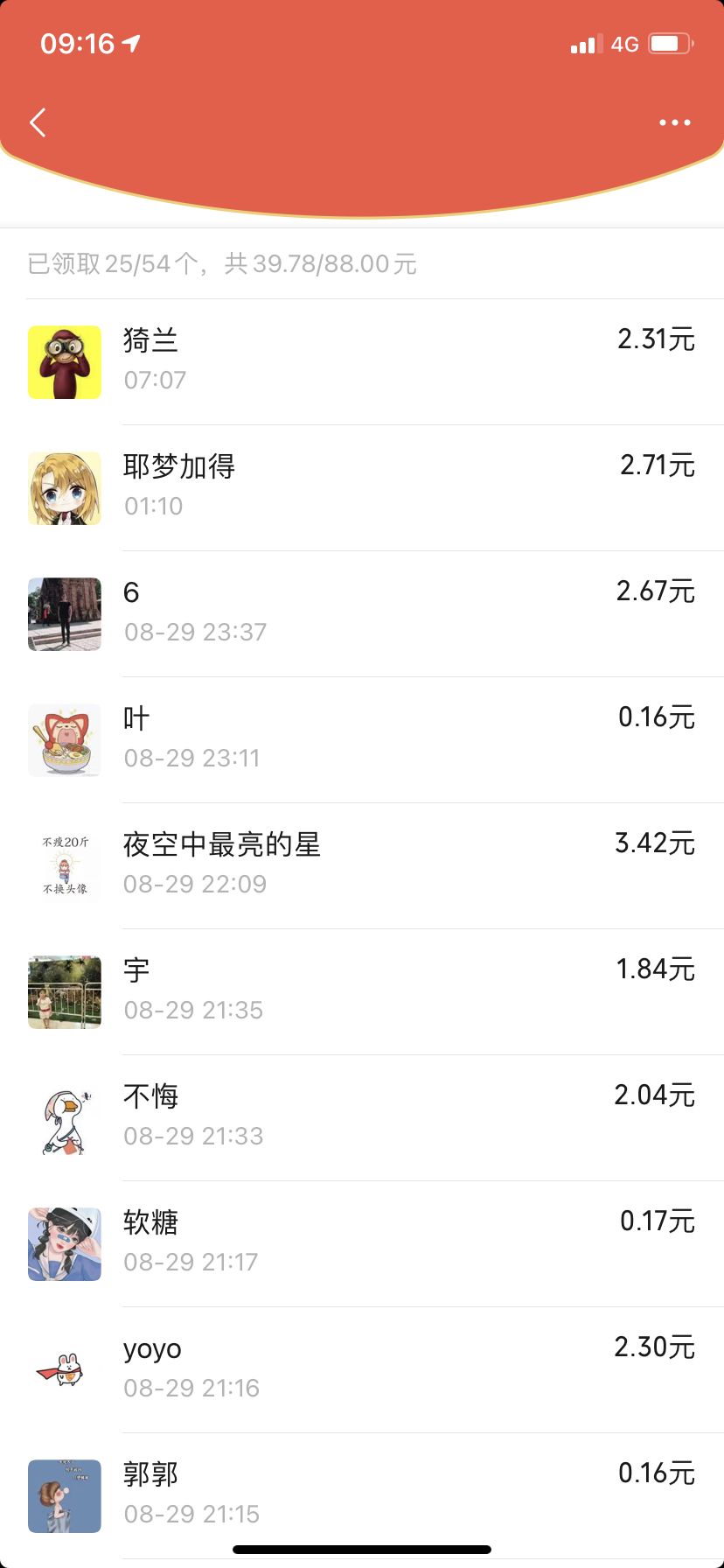The image size is (724, 1568).
Task: Tap the 2.31元 amount for 猗兰
Action: coord(654,341)
